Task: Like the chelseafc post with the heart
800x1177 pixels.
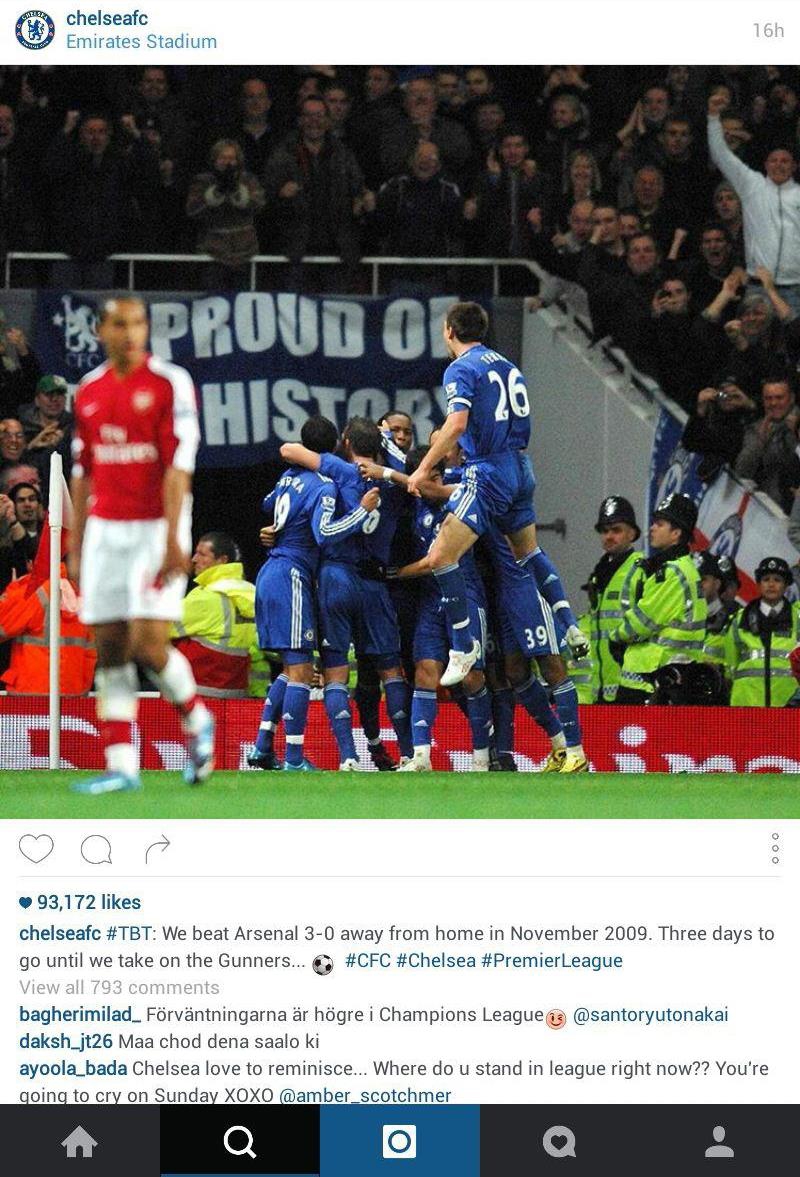Action: pyautogui.click(x=36, y=849)
